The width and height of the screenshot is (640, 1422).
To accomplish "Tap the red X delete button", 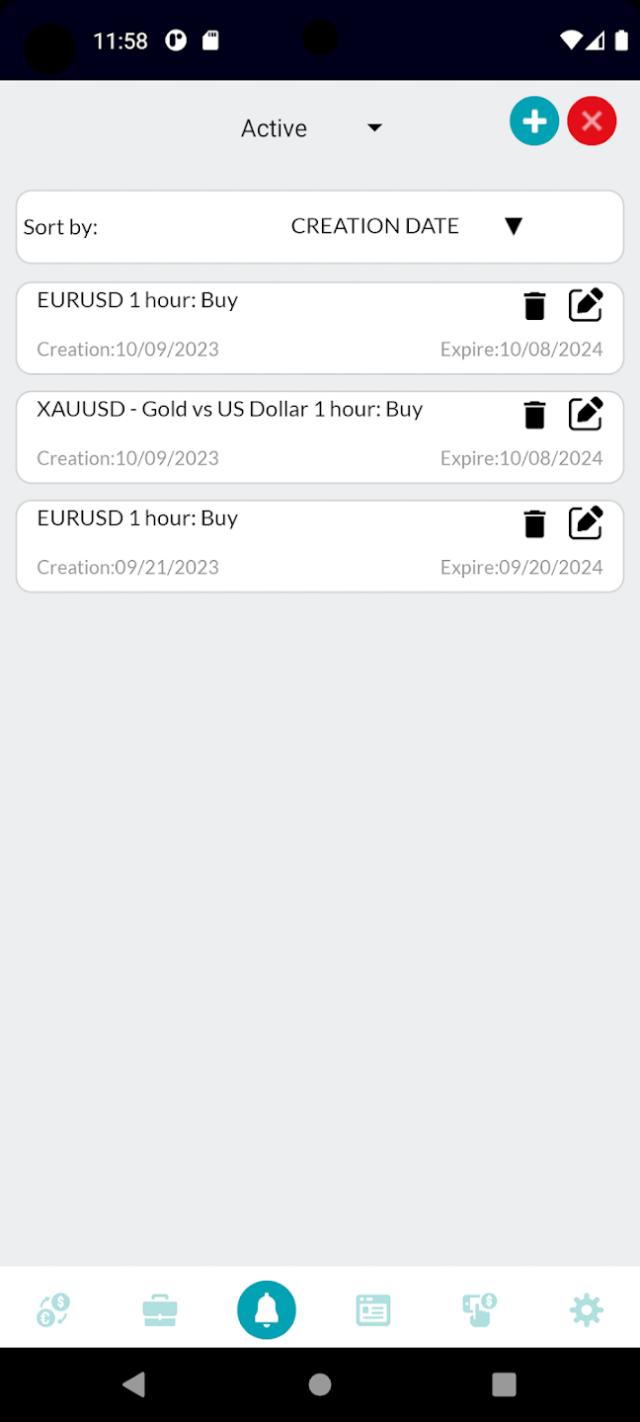I will [592, 122].
